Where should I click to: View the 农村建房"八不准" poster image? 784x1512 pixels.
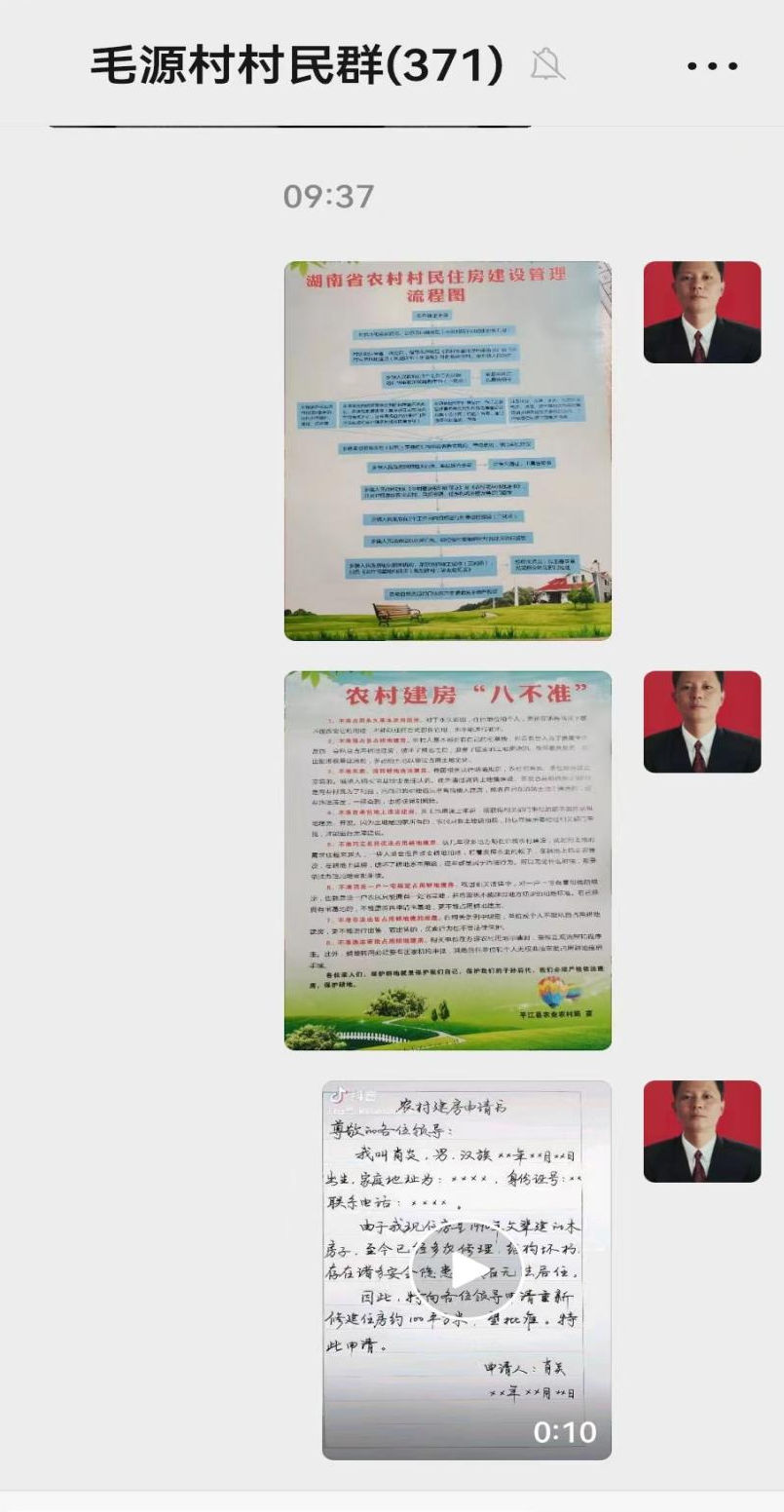tap(447, 859)
